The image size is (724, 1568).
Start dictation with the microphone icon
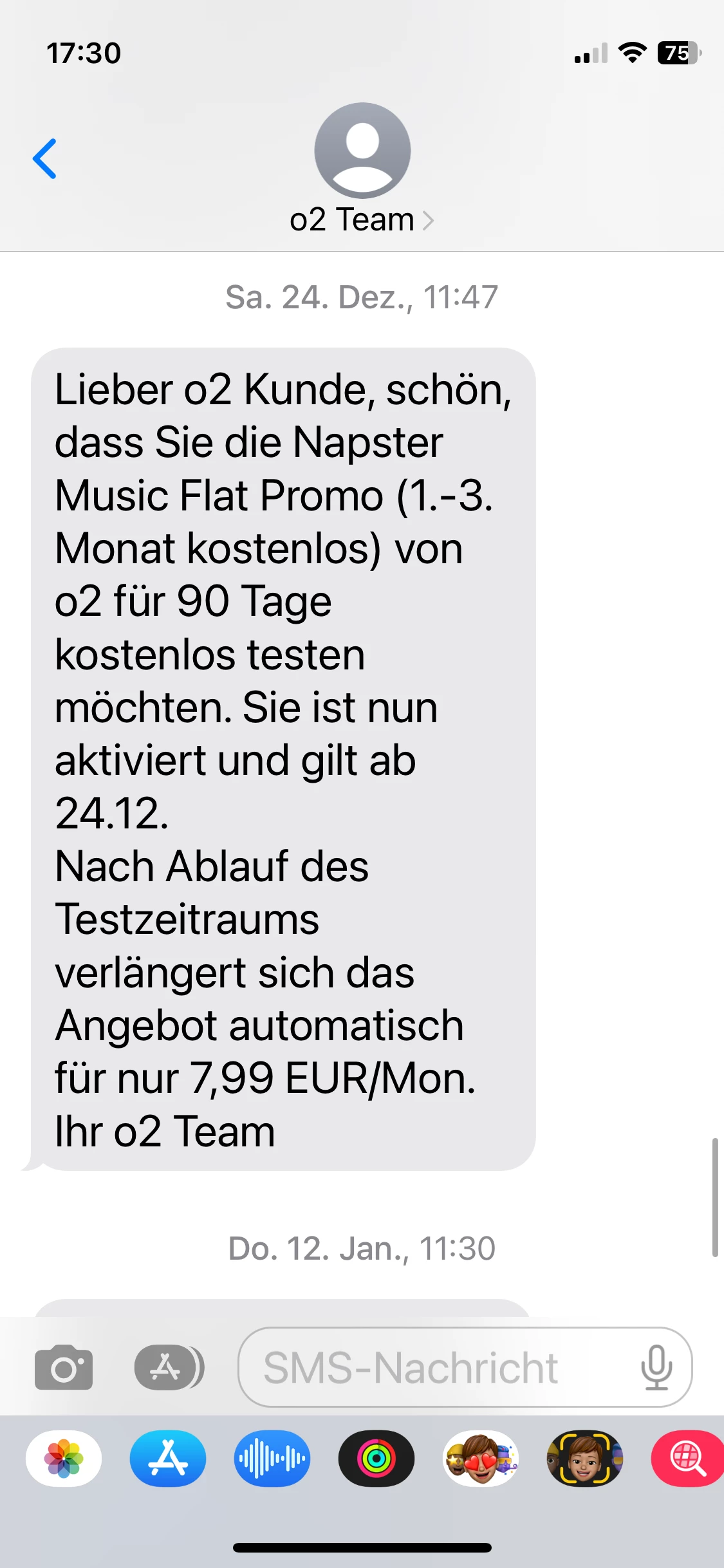coord(656,1367)
